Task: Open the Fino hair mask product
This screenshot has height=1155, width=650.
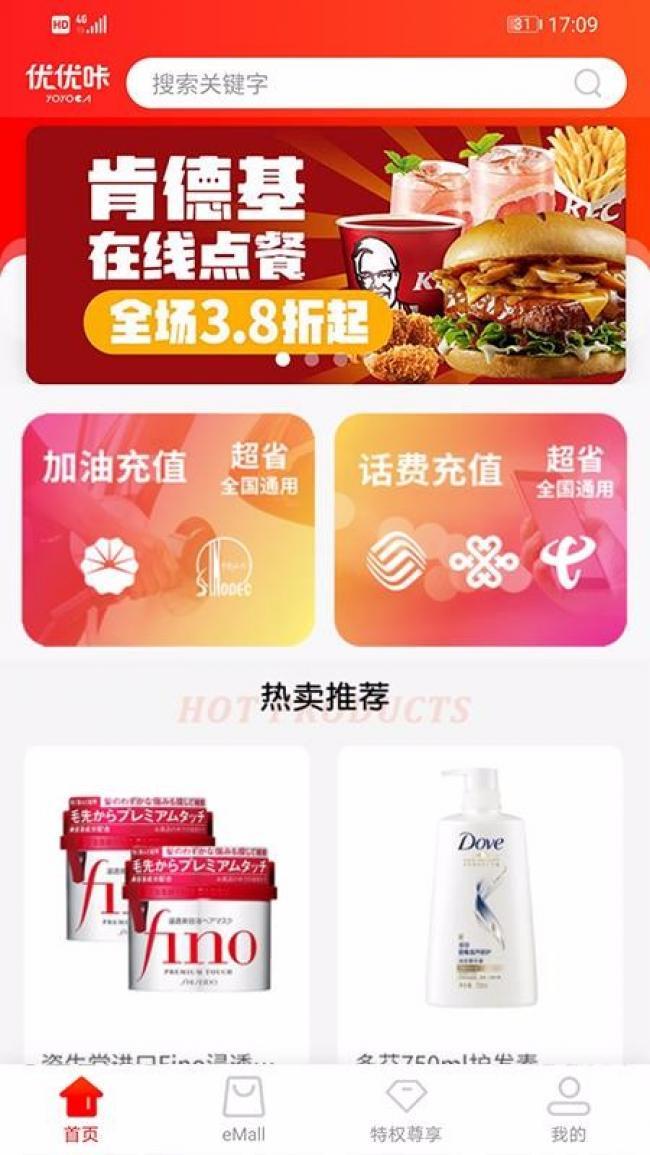Action: tap(167, 900)
